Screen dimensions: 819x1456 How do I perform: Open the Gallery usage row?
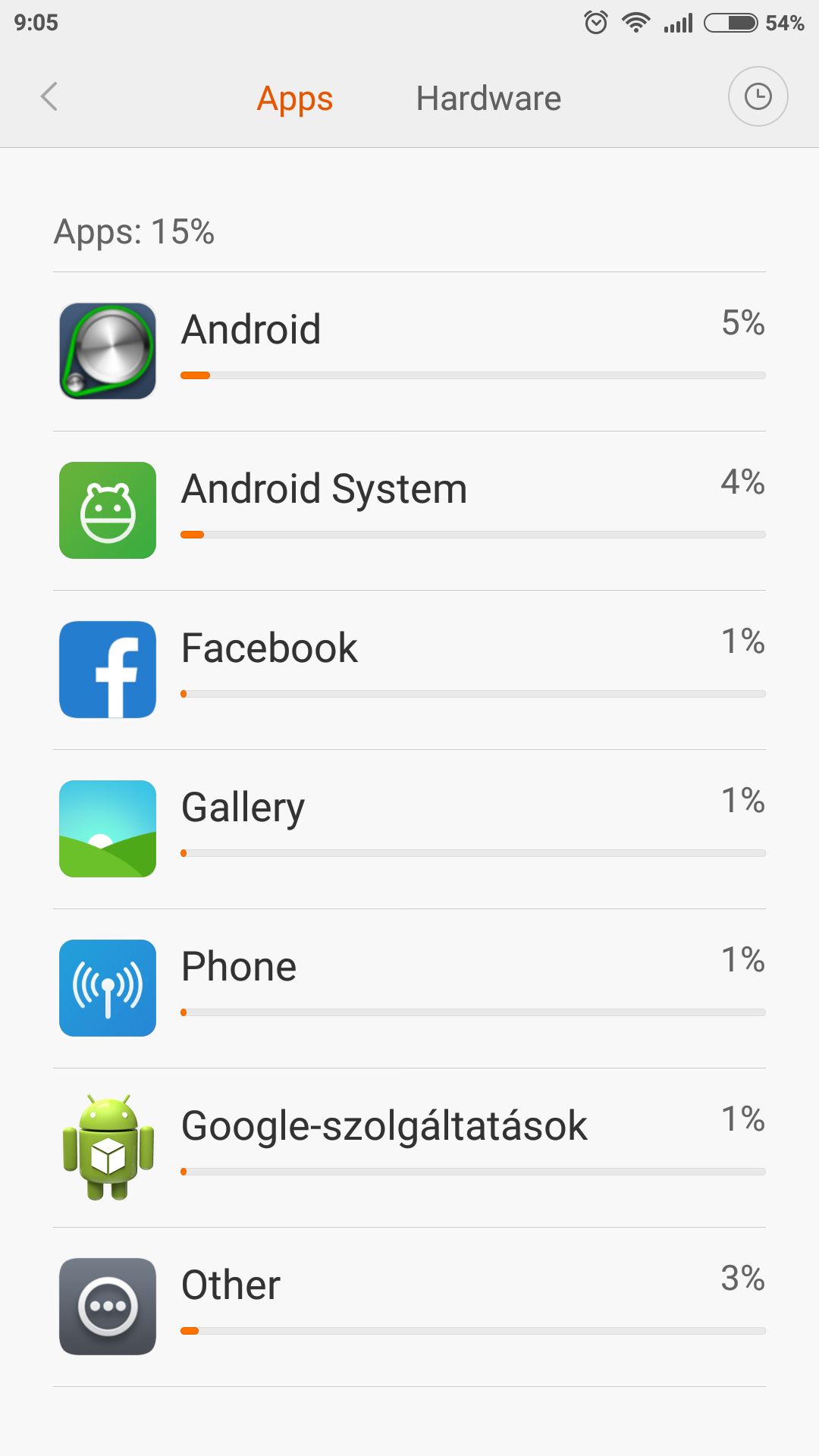tap(409, 830)
